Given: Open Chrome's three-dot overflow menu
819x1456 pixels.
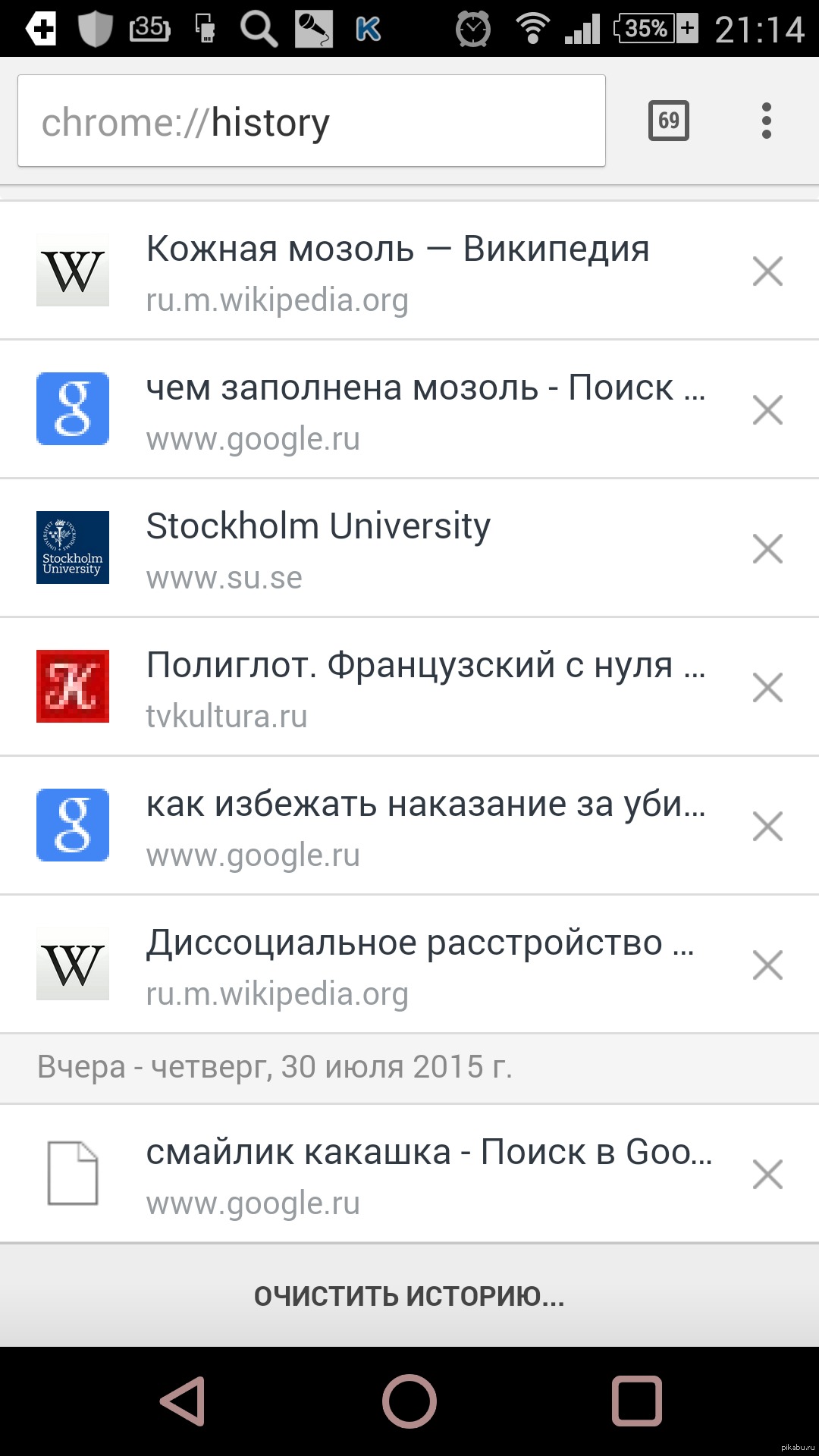Looking at the screenshot, I should tap(767, 121).
